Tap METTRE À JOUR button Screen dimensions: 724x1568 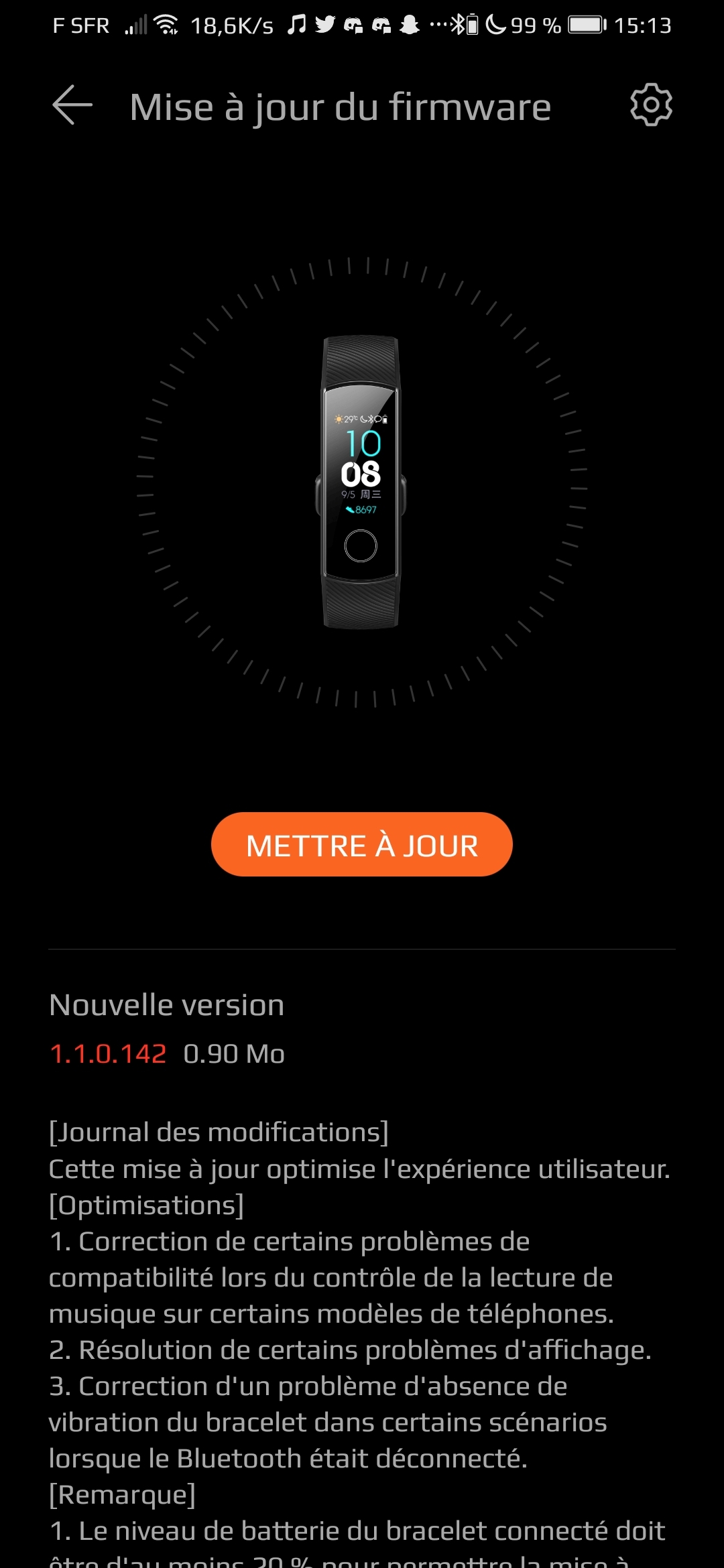[362, 844]
